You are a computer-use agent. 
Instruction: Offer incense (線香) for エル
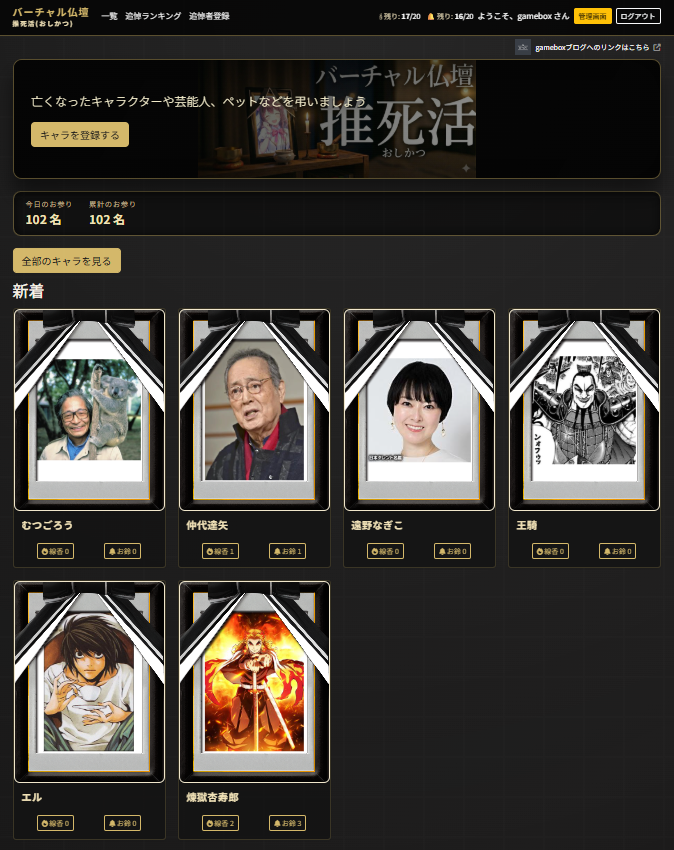pyautogui.click(x=56, y=823)
